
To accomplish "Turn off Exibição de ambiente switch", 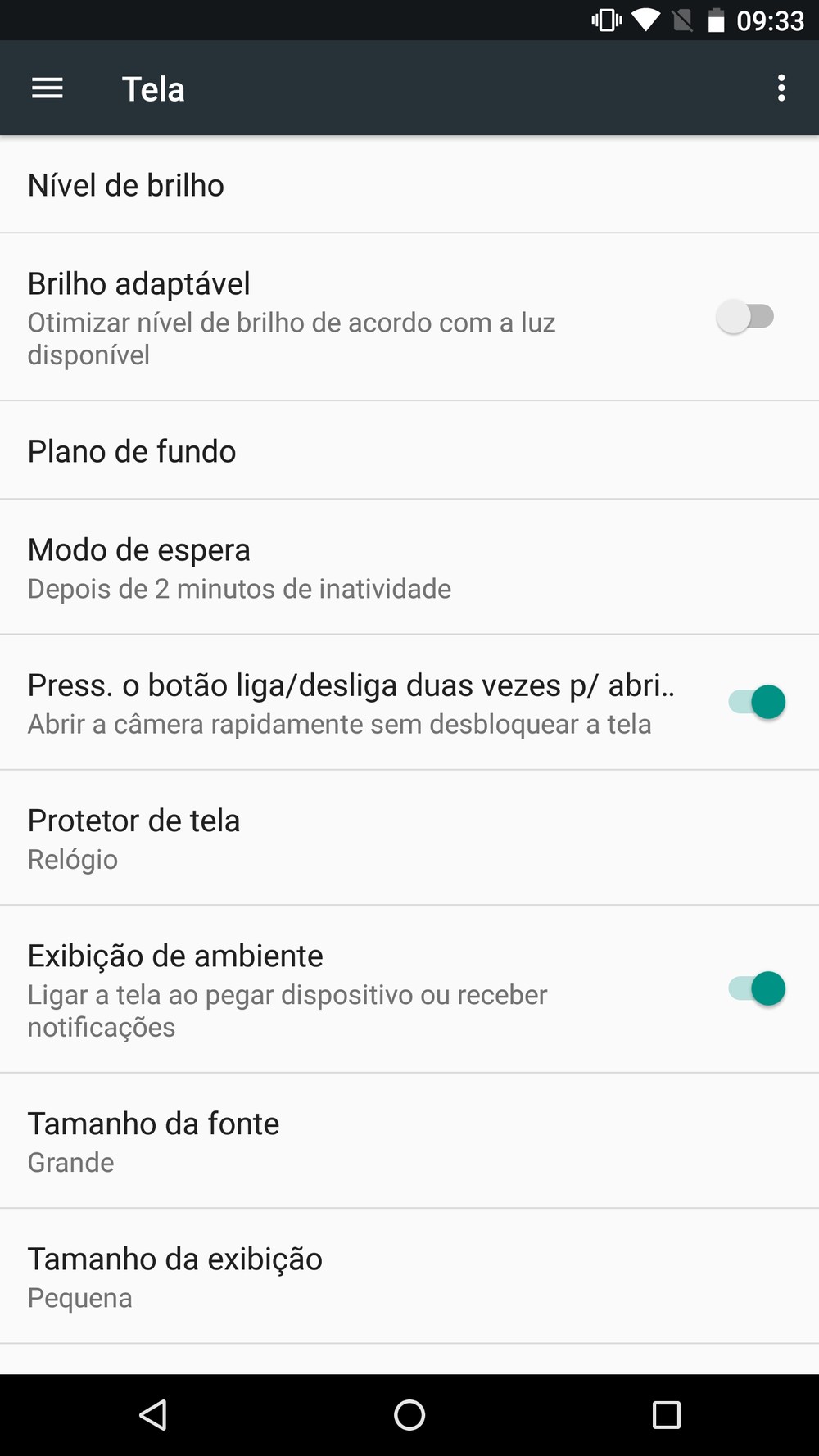I will (757, 988).
